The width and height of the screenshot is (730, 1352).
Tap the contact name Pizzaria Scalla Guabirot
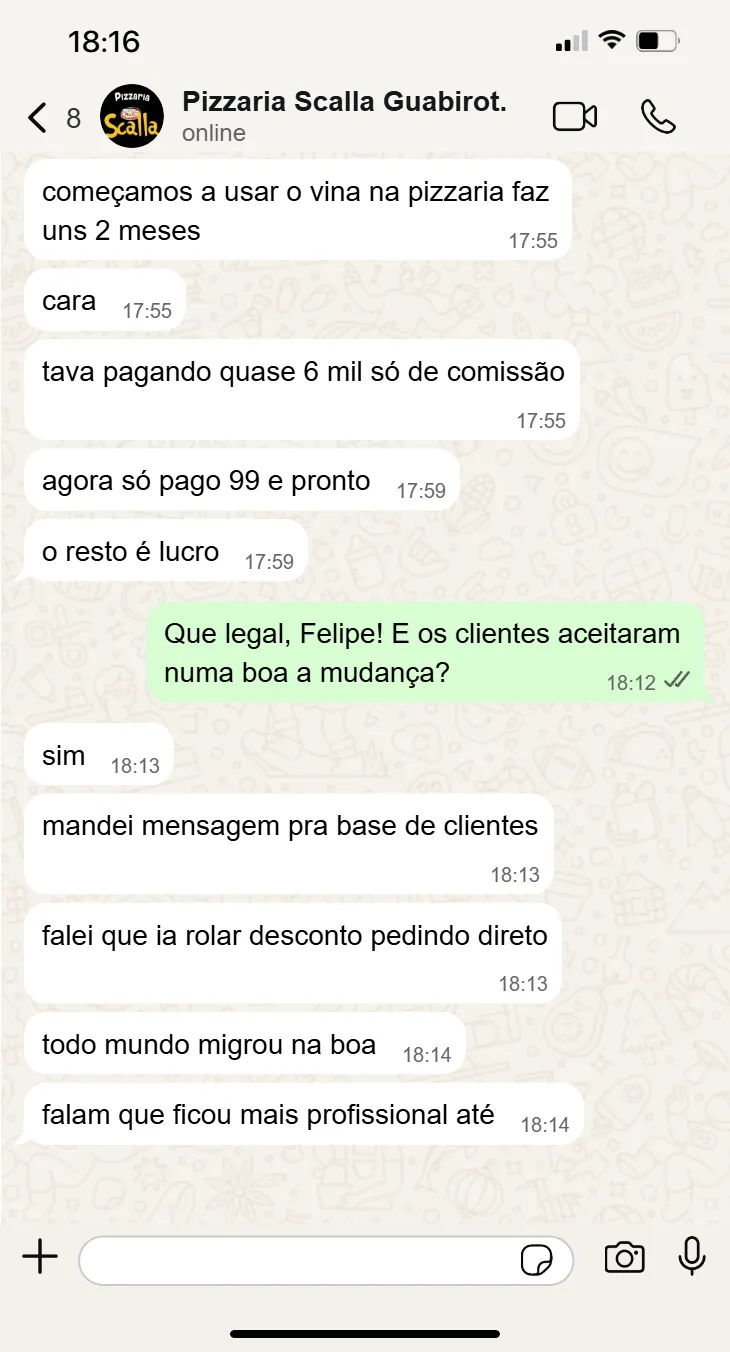343,102
